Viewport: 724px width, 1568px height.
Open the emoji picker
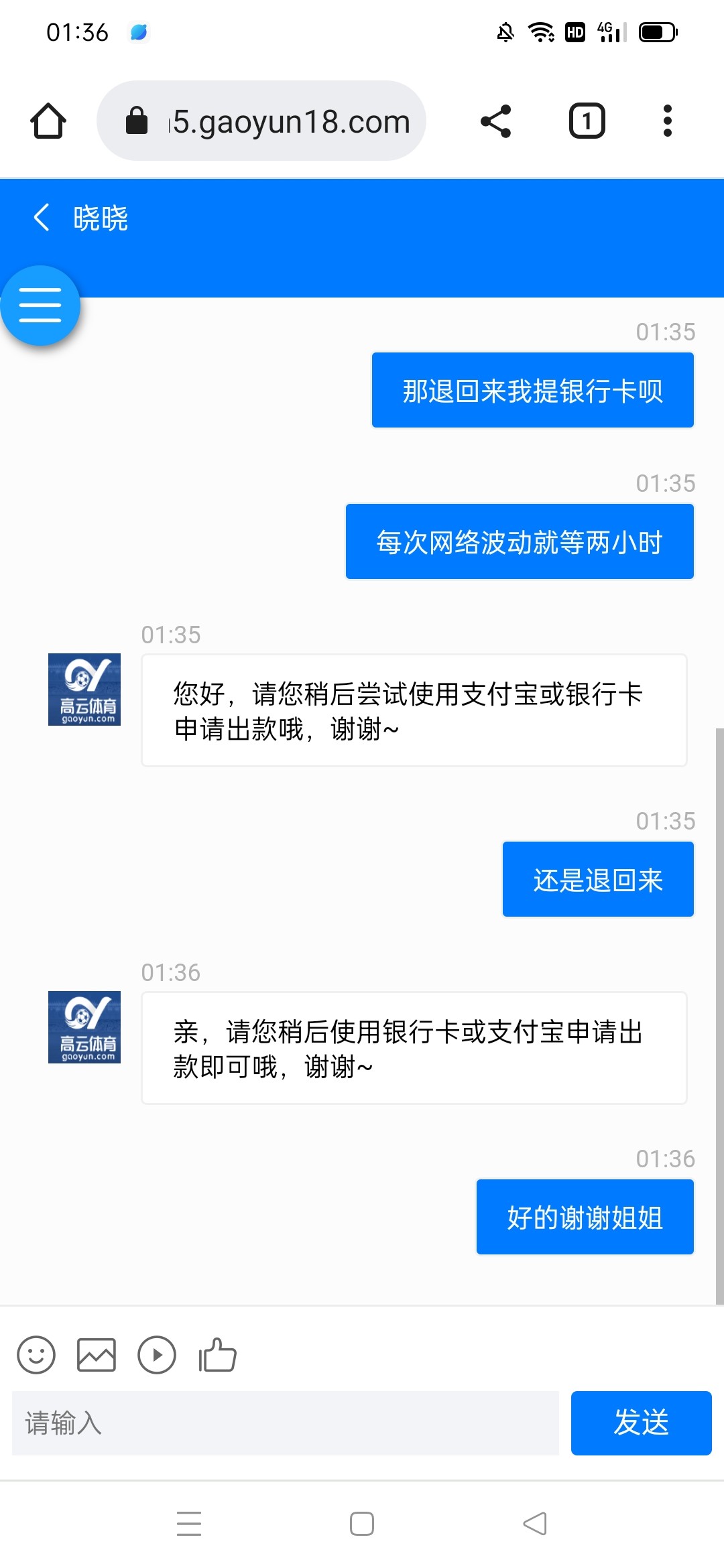36,1355
